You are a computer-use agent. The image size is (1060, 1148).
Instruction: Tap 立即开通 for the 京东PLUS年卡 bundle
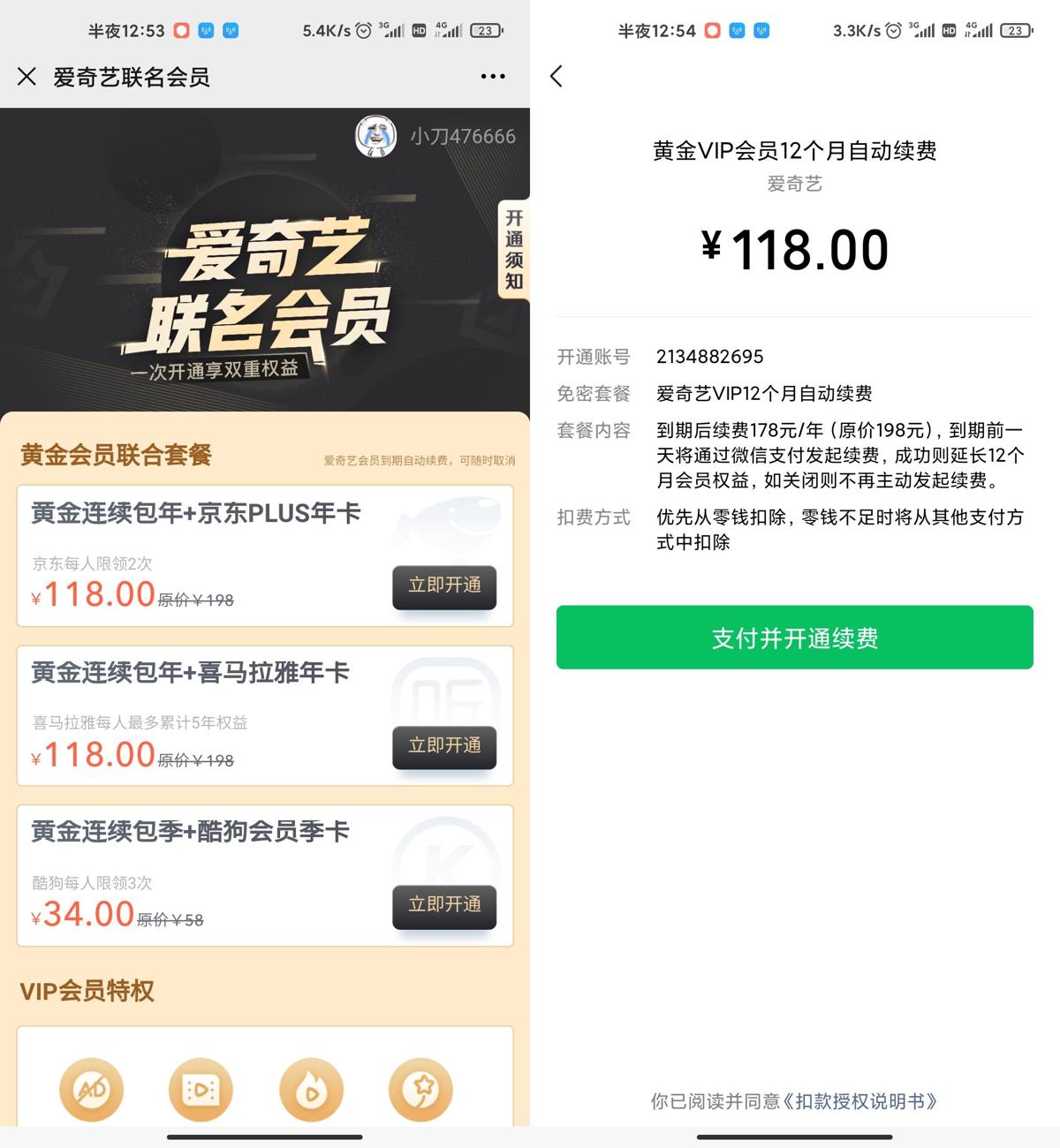[444, 588]
